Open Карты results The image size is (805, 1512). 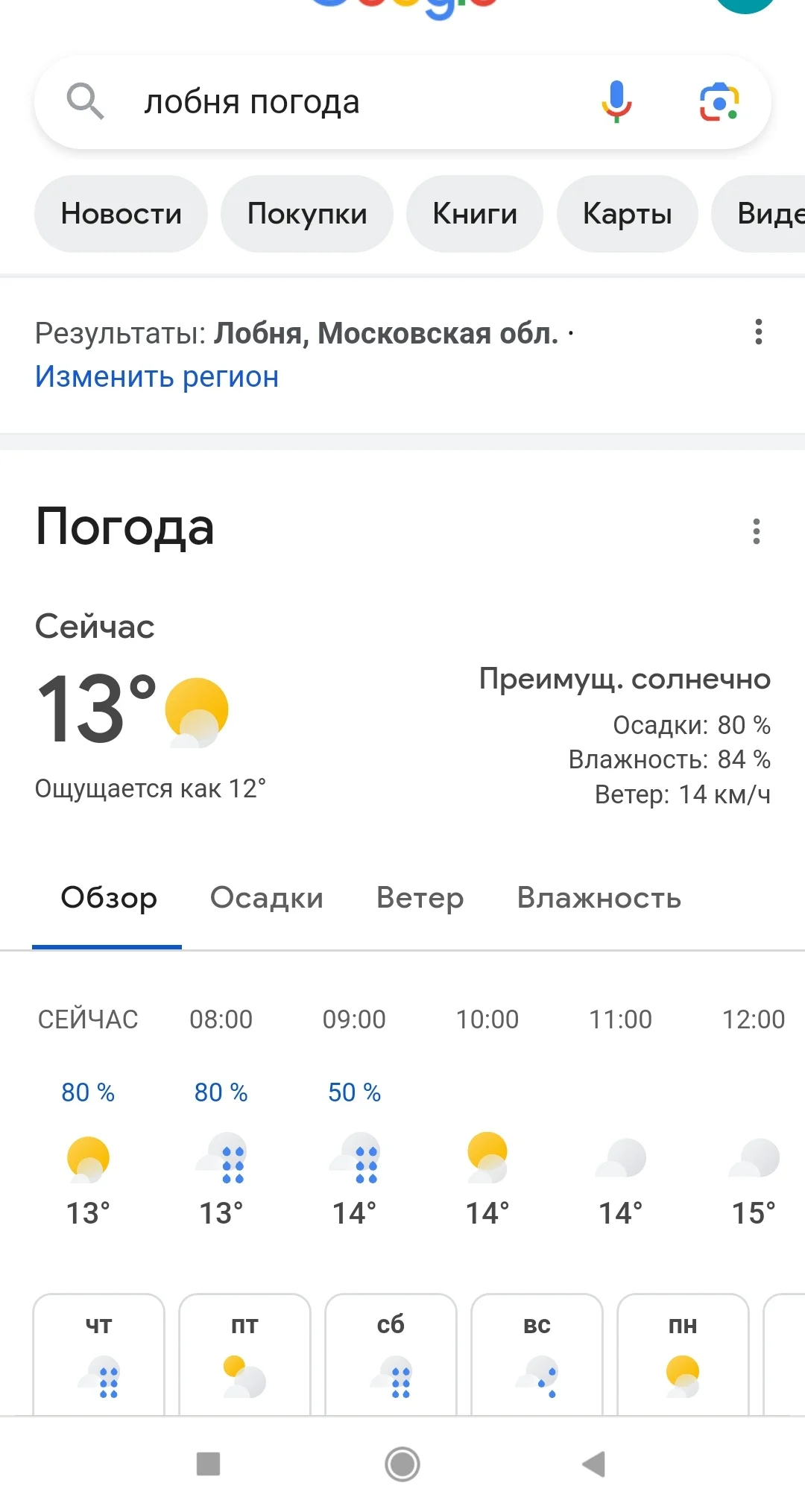(x=627, y=214)
